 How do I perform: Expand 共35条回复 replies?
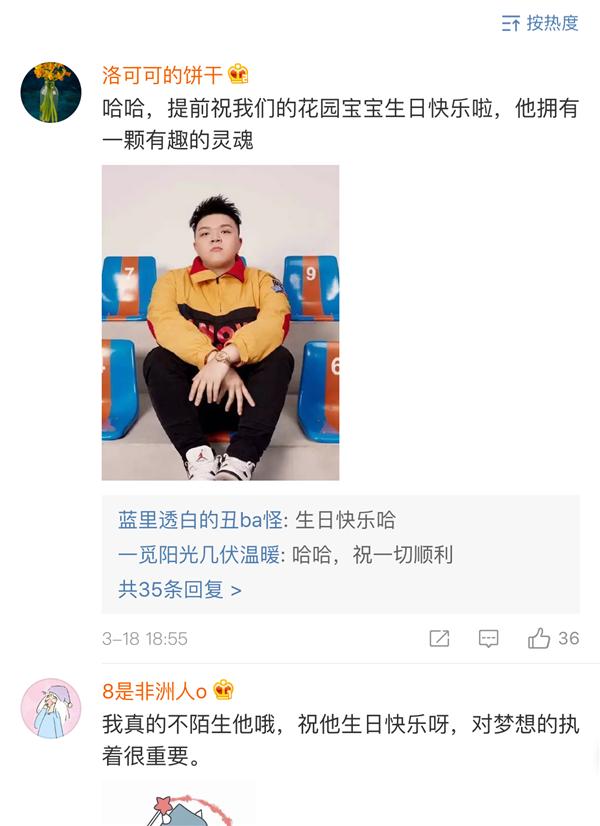pos(180,590)
